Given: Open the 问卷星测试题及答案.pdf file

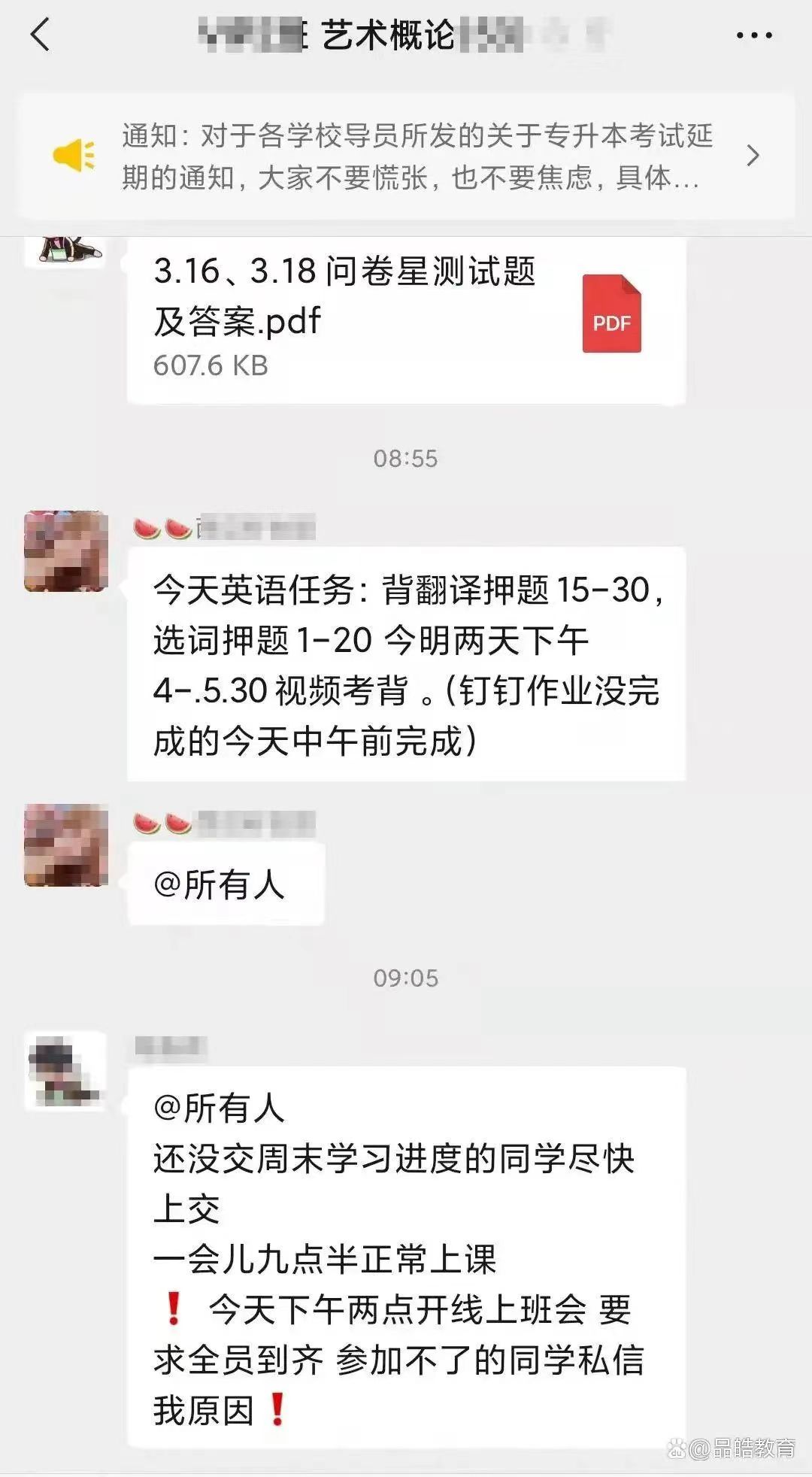Looking at the screenshot, I should [x=406, y=319].
